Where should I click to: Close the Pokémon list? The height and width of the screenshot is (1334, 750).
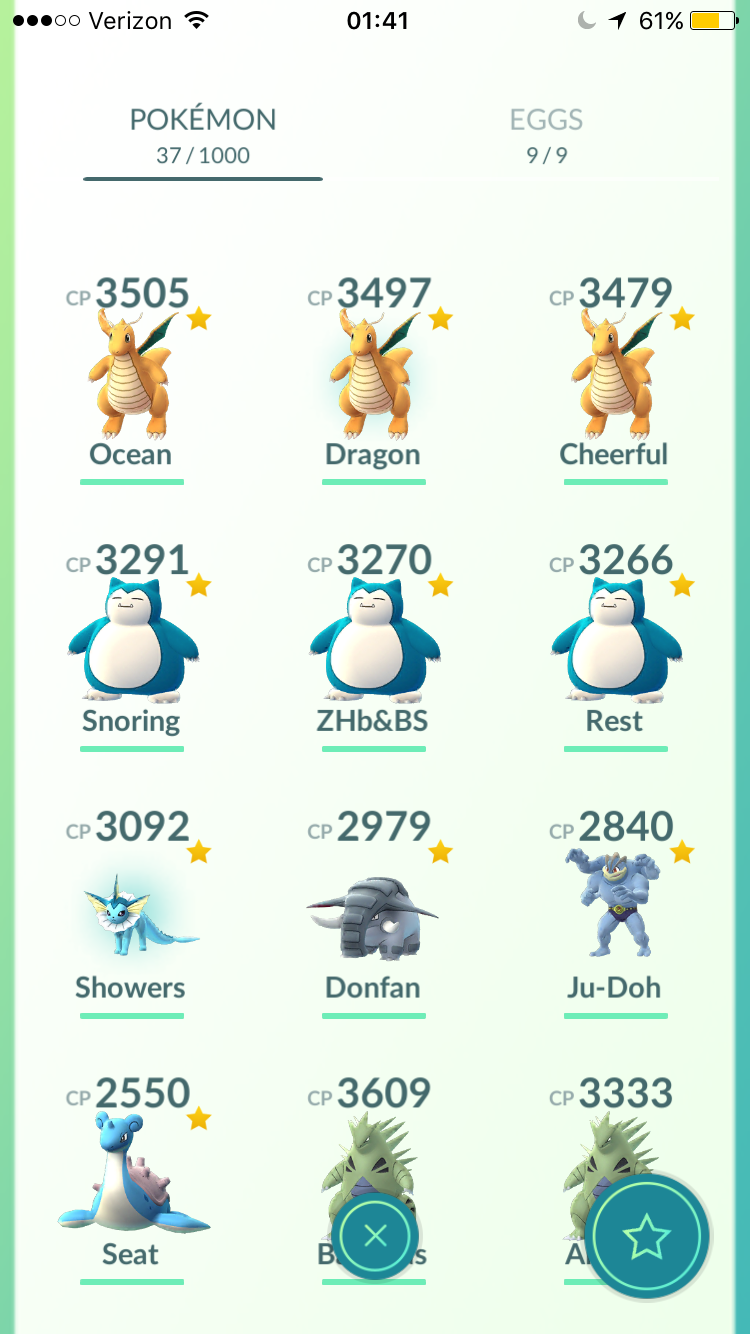coord(375,1236)
